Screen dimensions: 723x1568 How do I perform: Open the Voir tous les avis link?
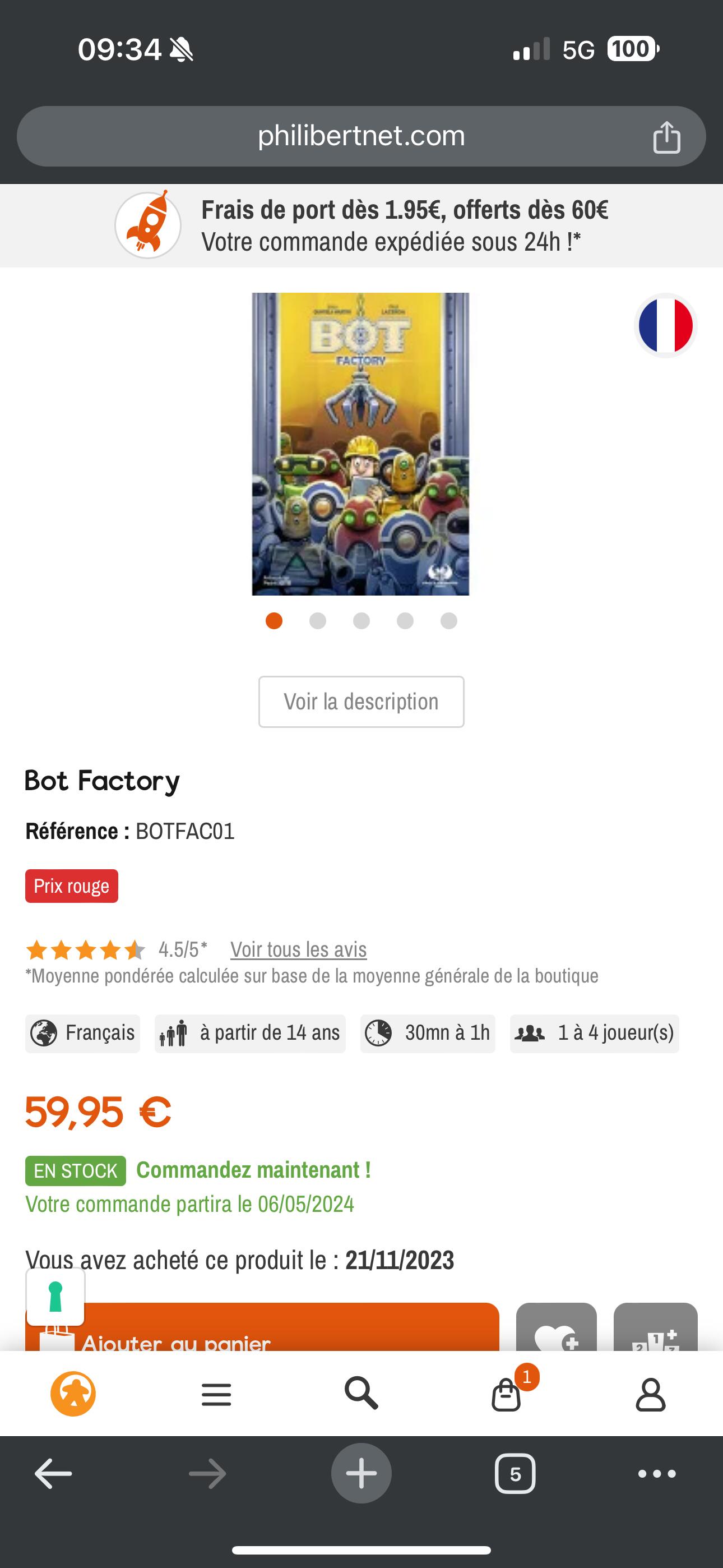[x=298, y=949]
